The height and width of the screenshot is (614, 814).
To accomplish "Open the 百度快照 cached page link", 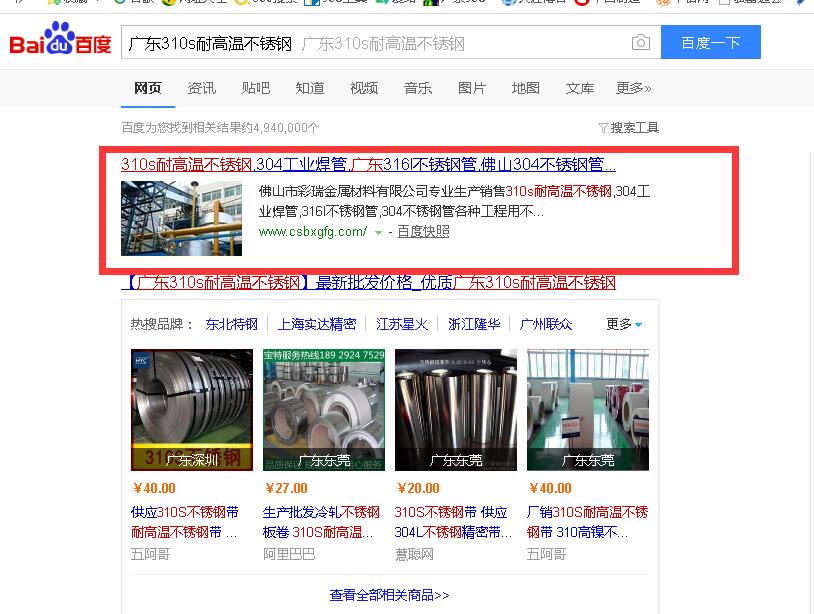I will 423,231.
